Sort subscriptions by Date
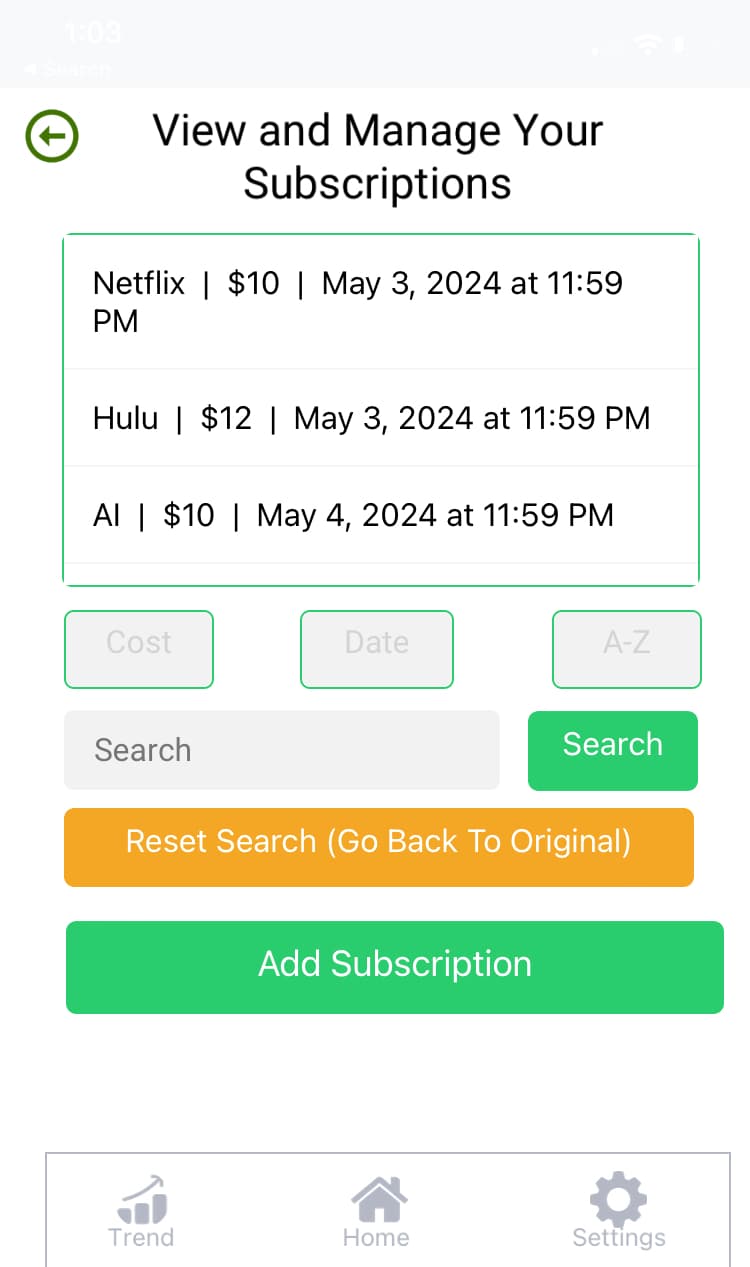750x1267 pixels. point(376,649)
